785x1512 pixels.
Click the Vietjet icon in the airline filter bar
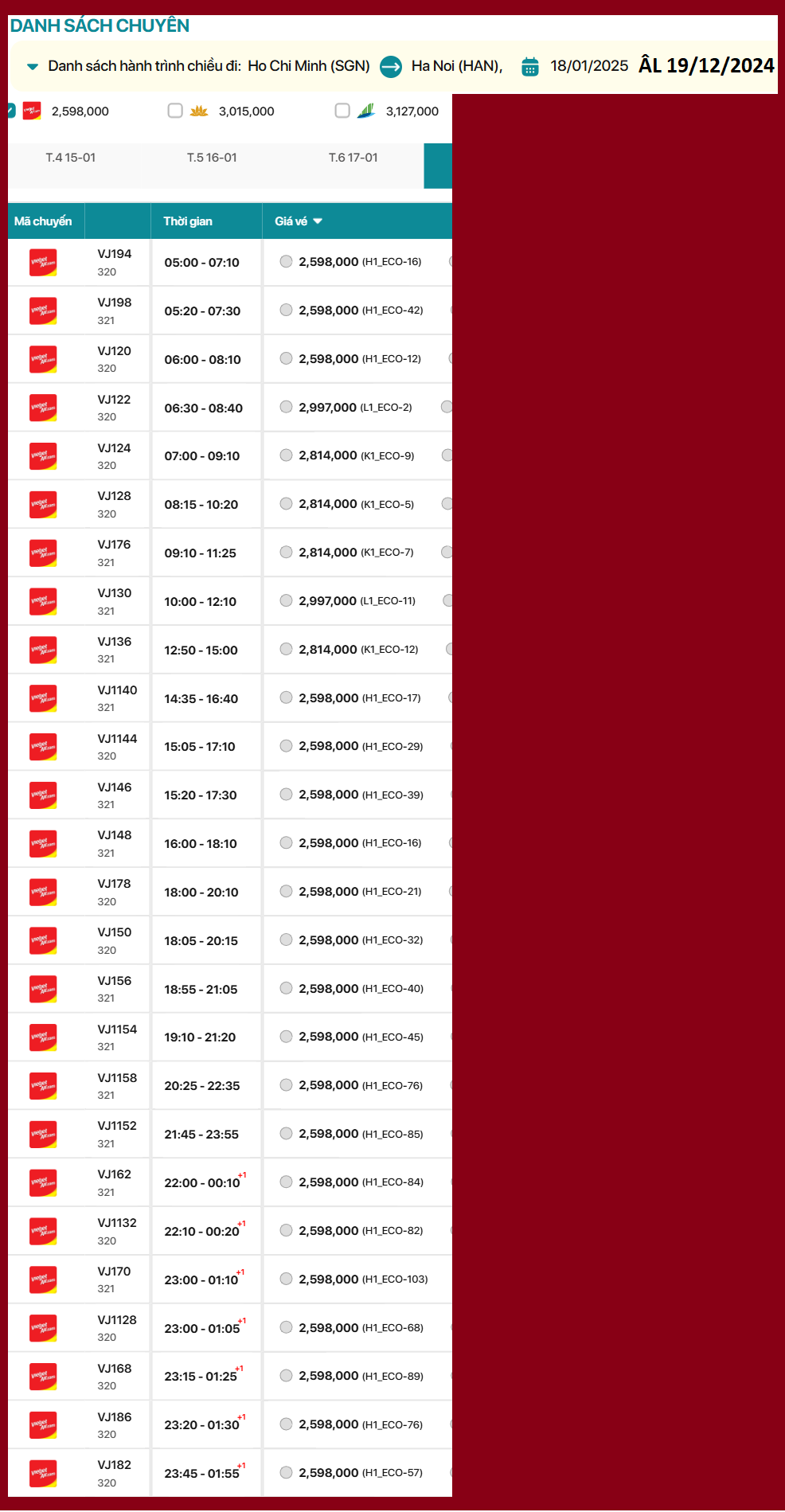pyautogui.click(x=30, y=111)
